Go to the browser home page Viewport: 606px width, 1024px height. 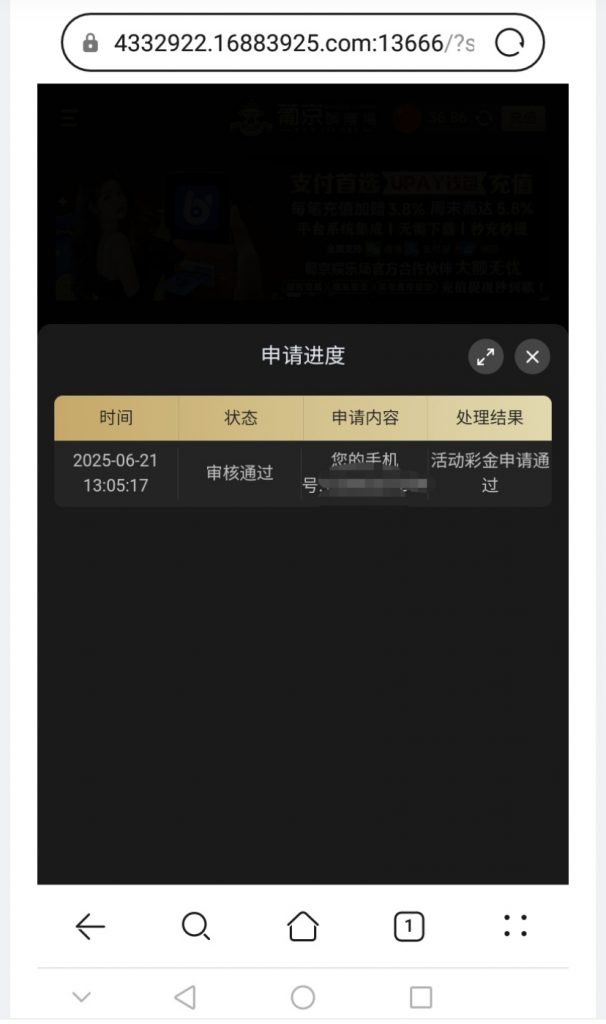(x=303, y=927)
